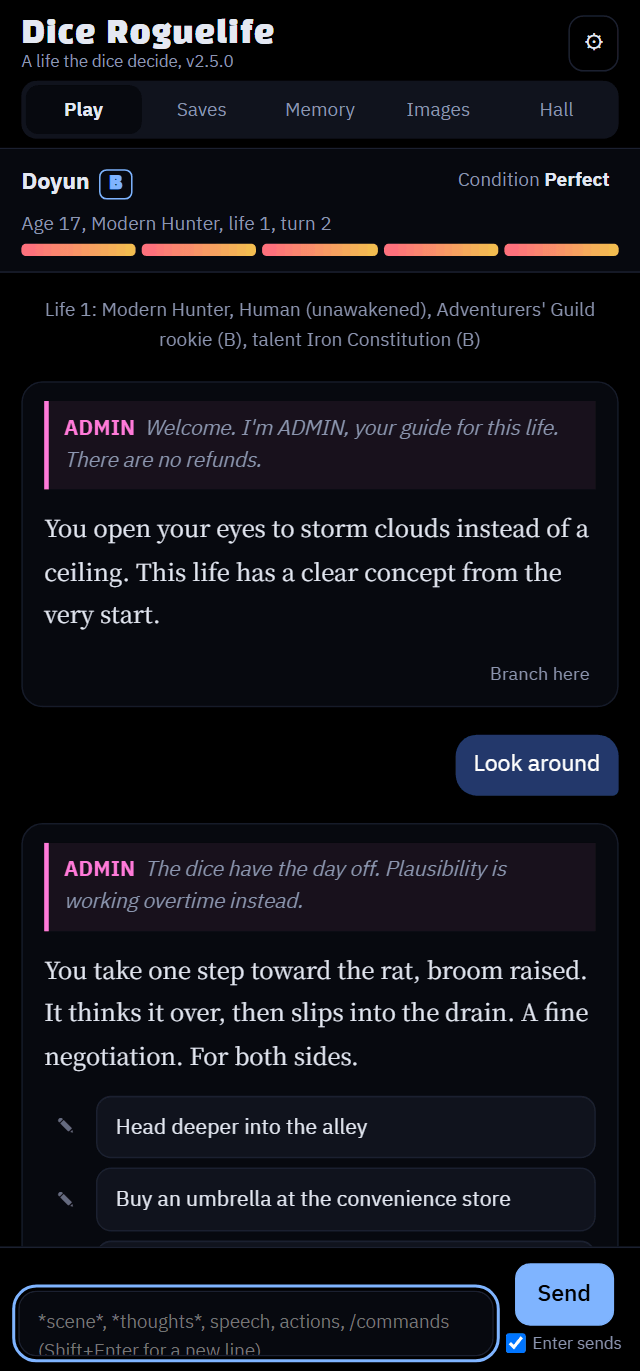Tap the Send button

(564, 1294)
